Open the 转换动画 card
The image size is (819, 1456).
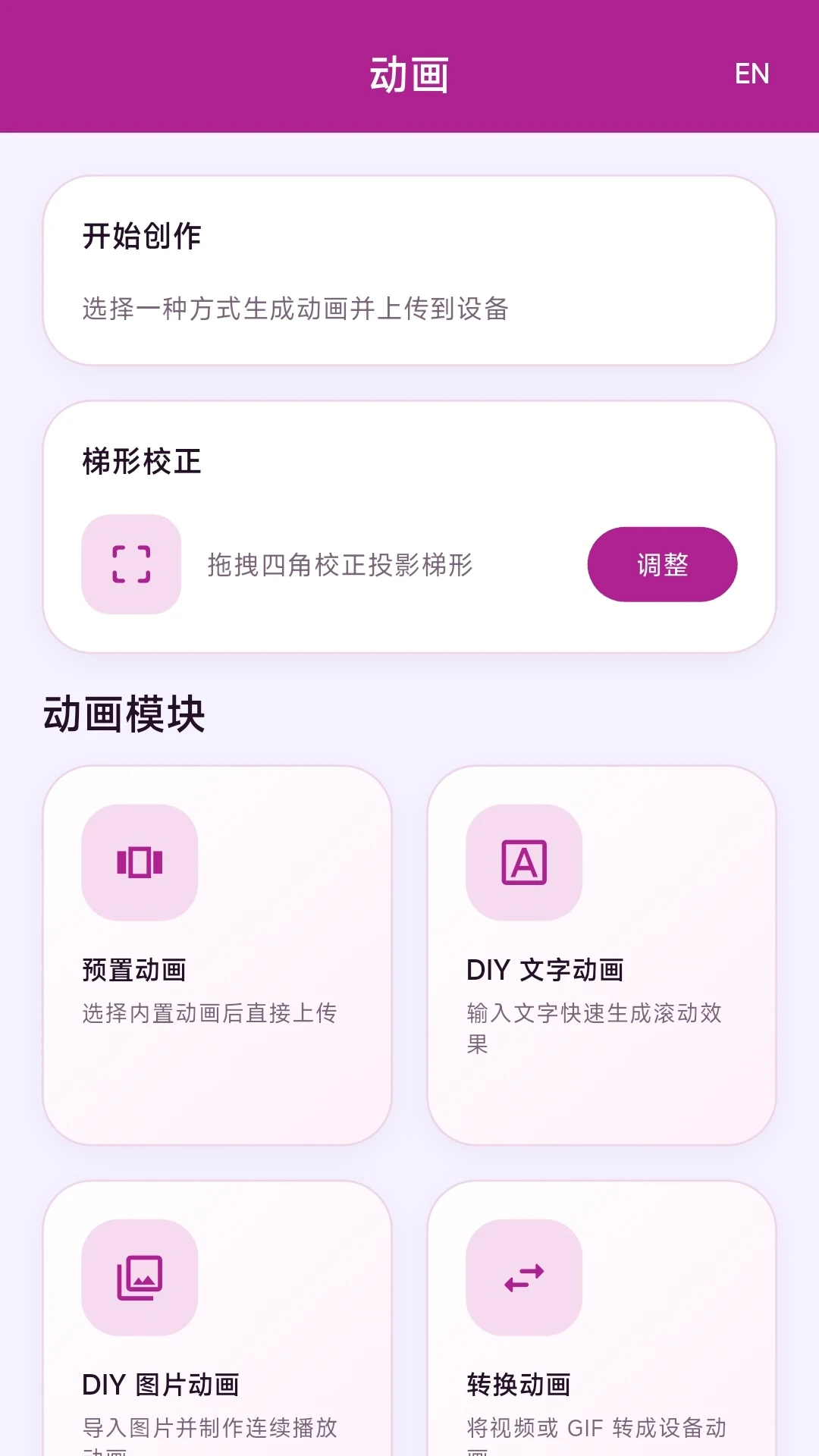[601, 1318]
